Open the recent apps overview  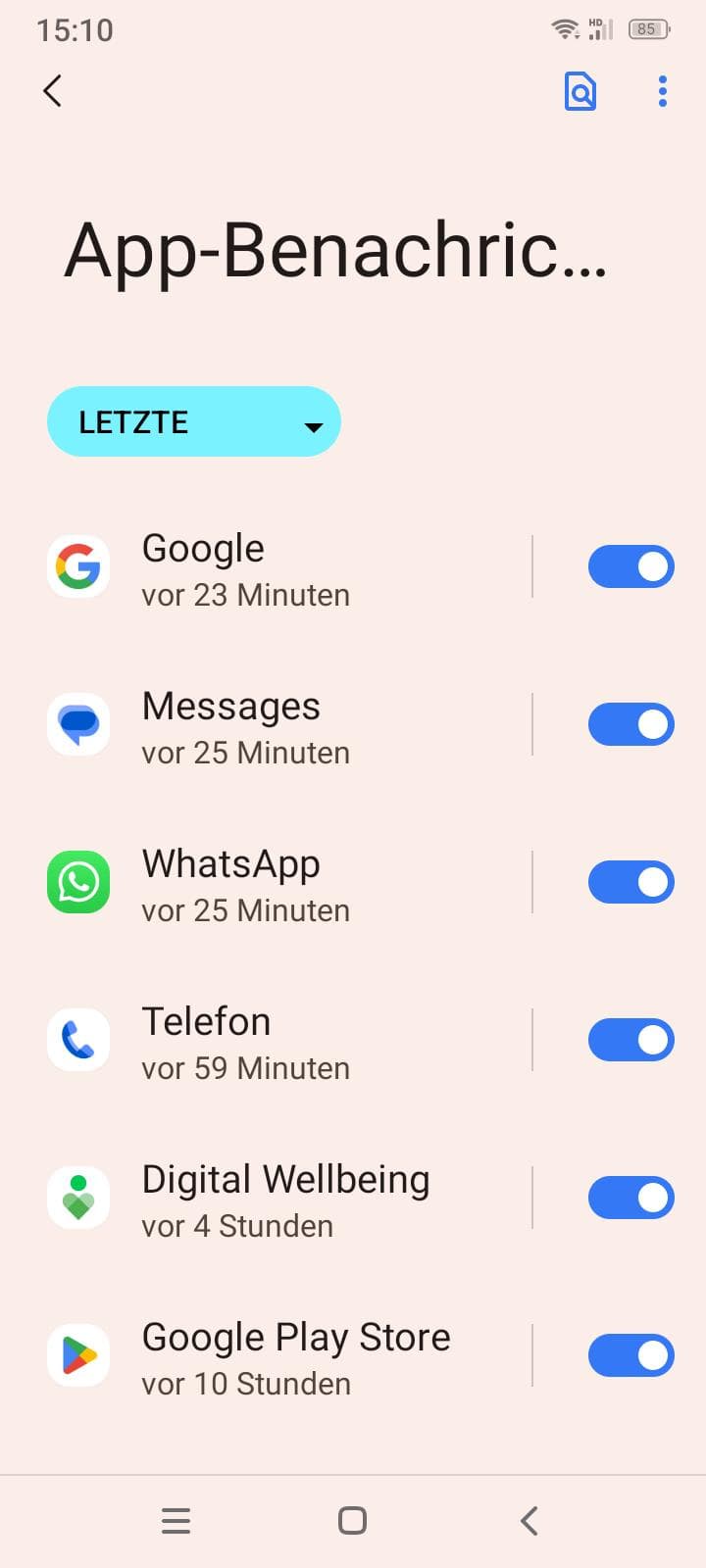[x=176, y=1521]
